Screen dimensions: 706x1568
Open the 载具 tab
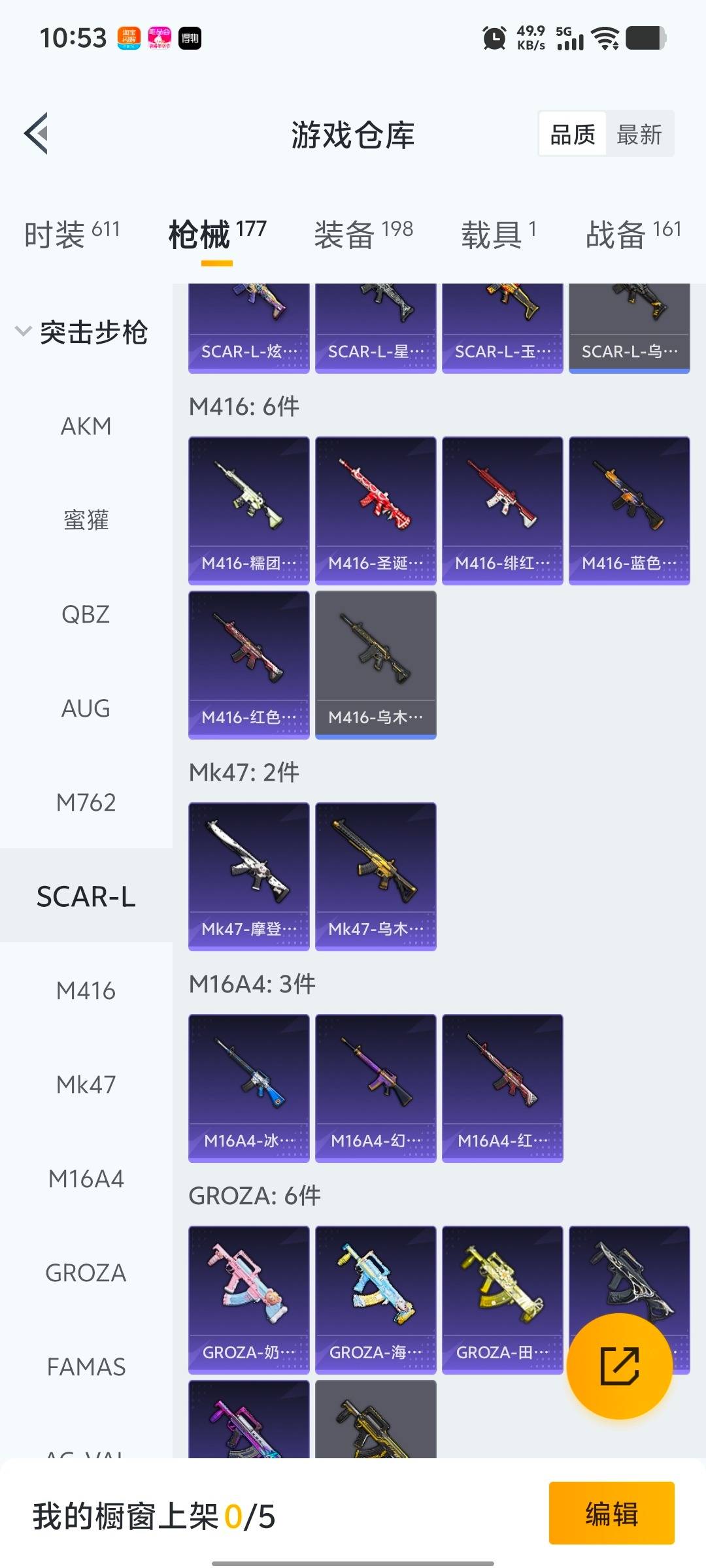tap(498, 234)
